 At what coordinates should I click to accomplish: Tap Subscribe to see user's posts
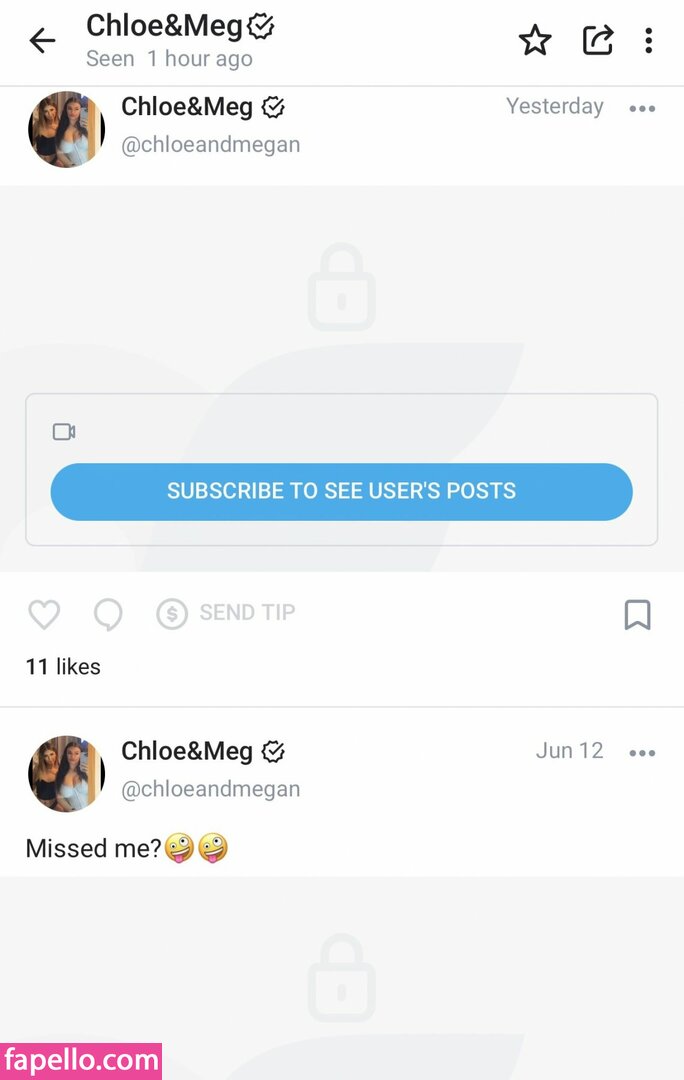pyautogui.click(x=341, y=491)
